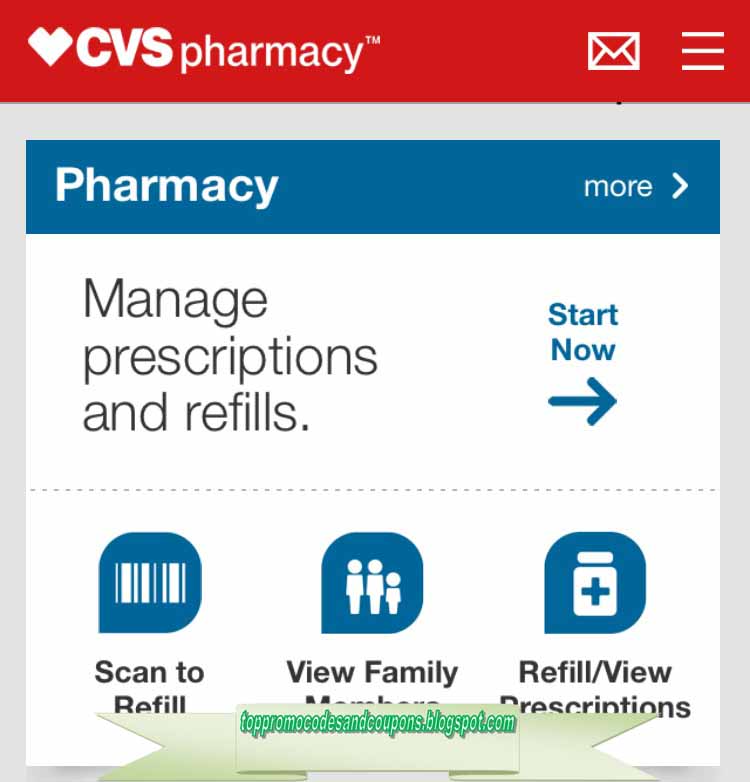The image size is (750, 782).
Task: Select the Scan to Refill barcode icon
Action: [149, 582]
